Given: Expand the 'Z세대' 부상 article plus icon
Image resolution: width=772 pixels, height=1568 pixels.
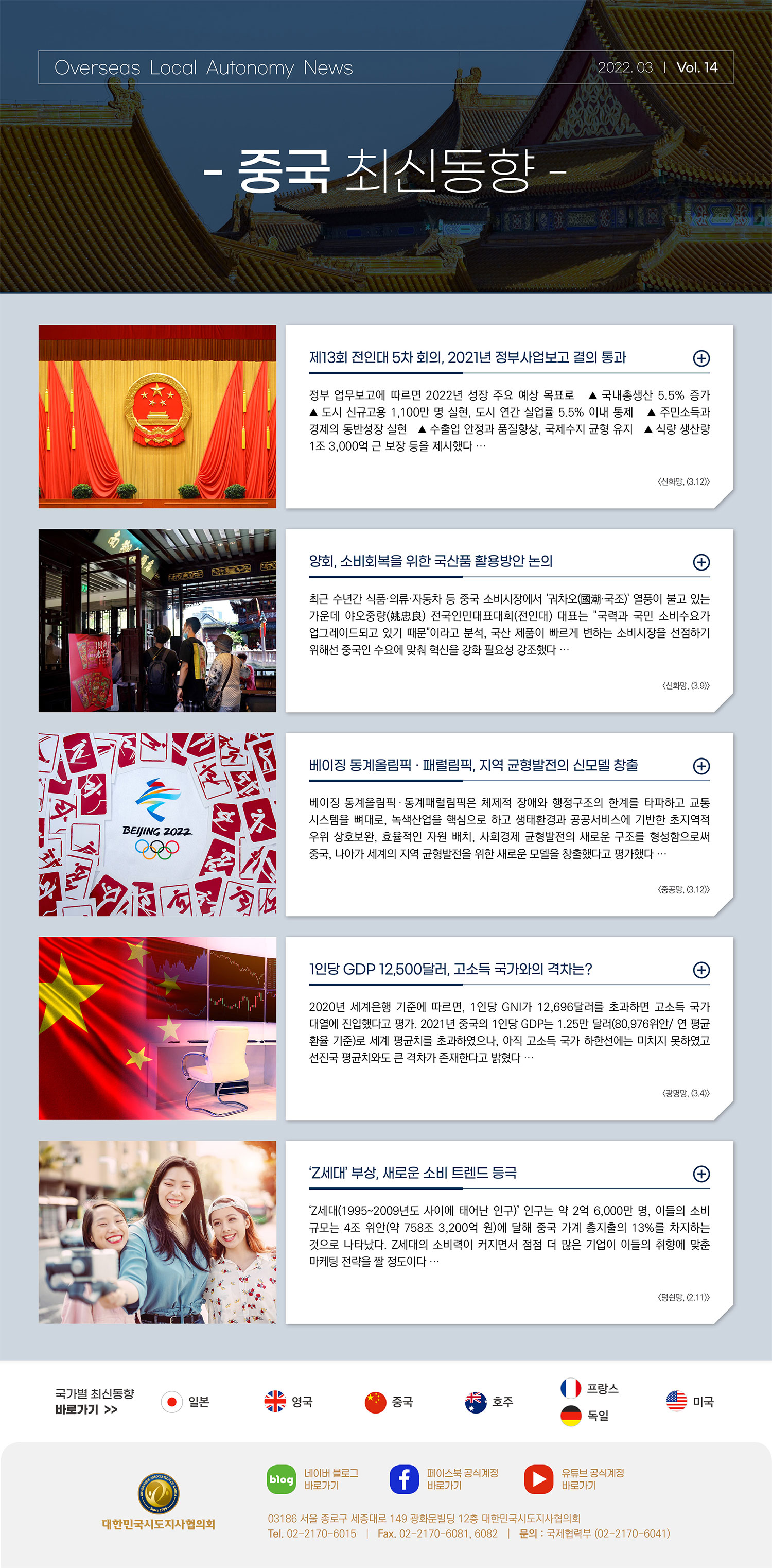Looking at the screenshot, I should click(x=701, y=1174).
